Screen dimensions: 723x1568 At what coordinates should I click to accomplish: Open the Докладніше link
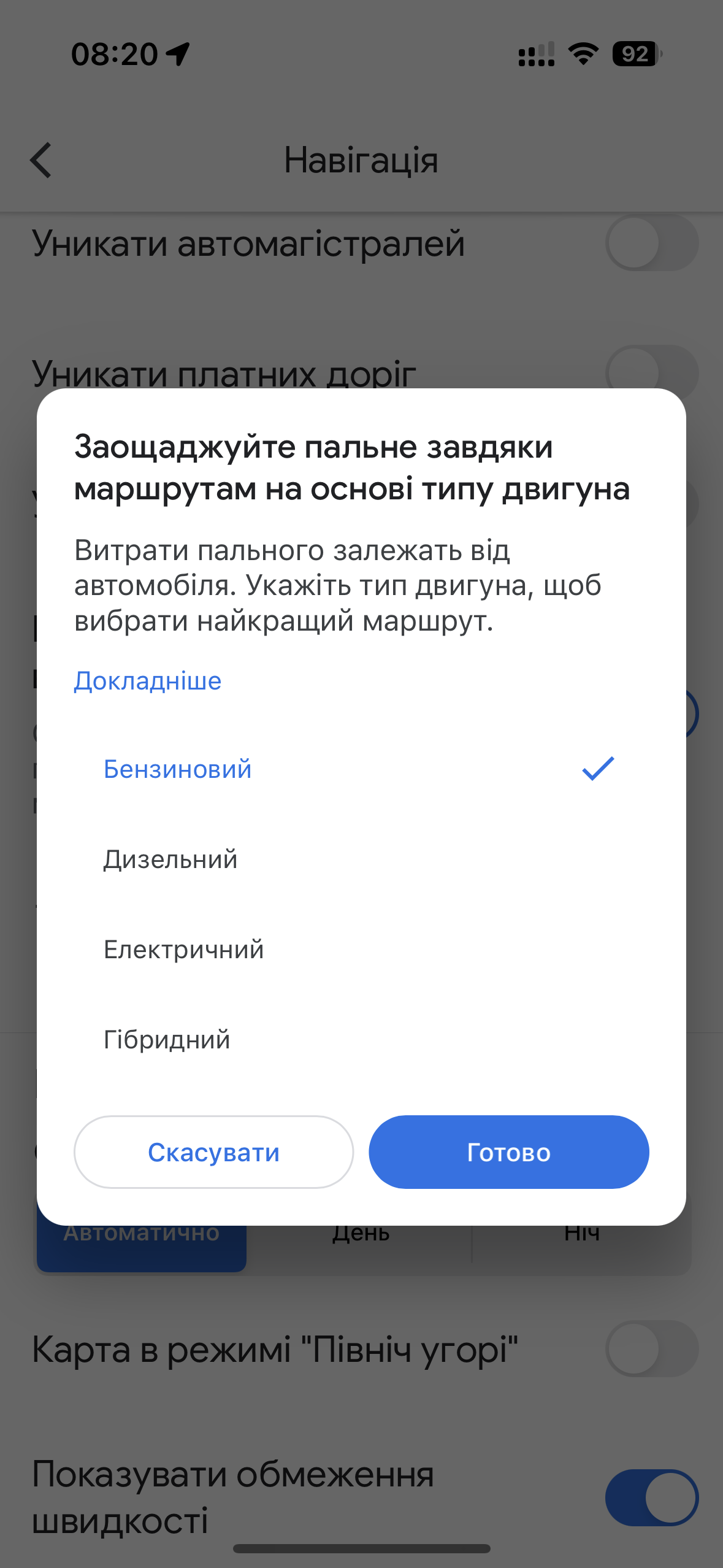[x=148, y=681]
